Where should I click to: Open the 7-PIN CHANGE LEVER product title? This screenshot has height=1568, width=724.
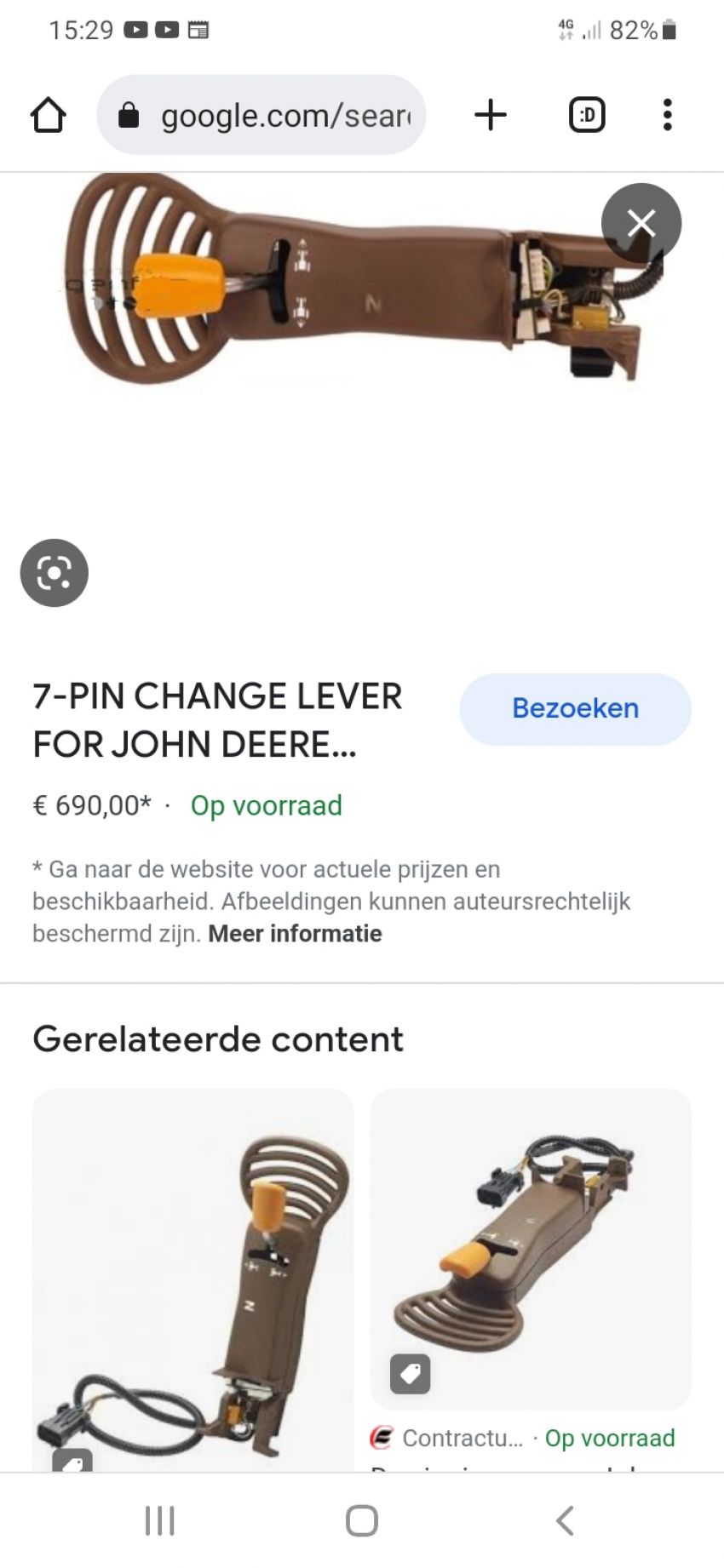coord(217,720)
